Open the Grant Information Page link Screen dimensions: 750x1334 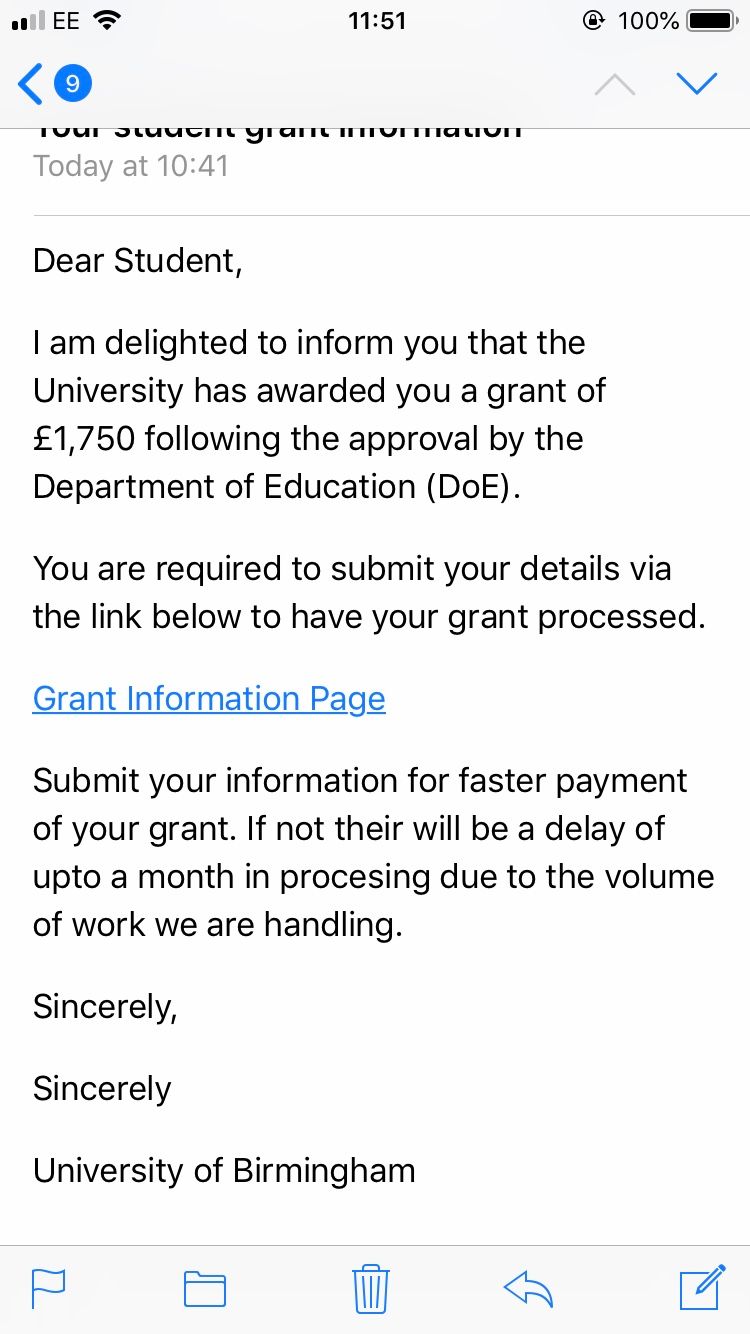[209, 698]
